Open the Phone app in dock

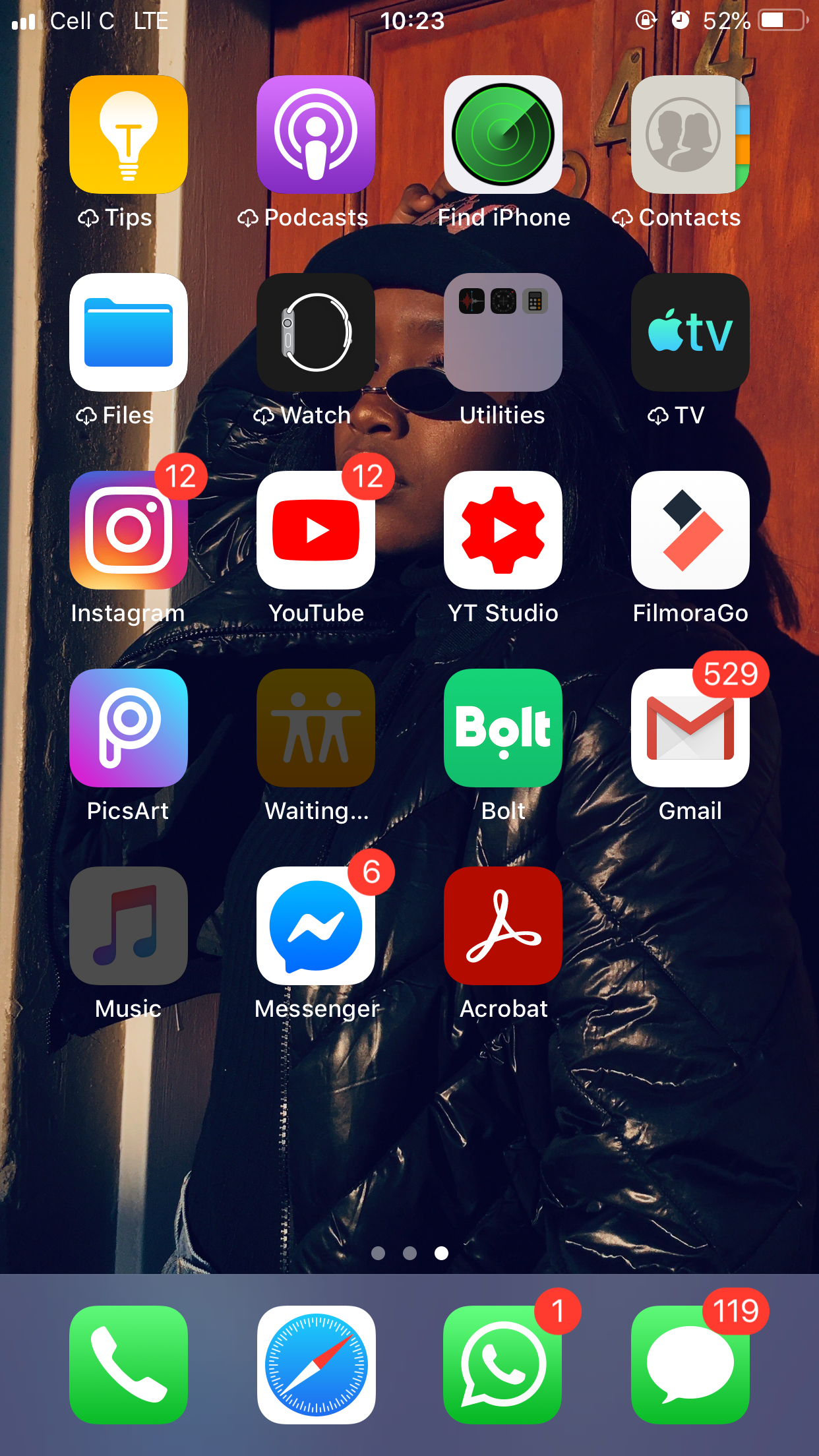tap(129, 1365)
